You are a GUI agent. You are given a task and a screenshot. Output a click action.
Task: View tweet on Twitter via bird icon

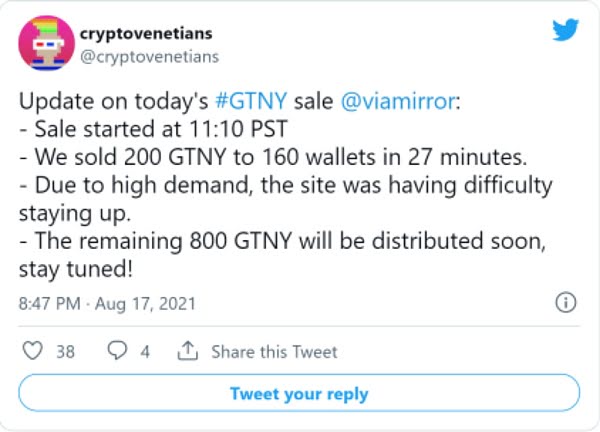(x=565, y=31)
